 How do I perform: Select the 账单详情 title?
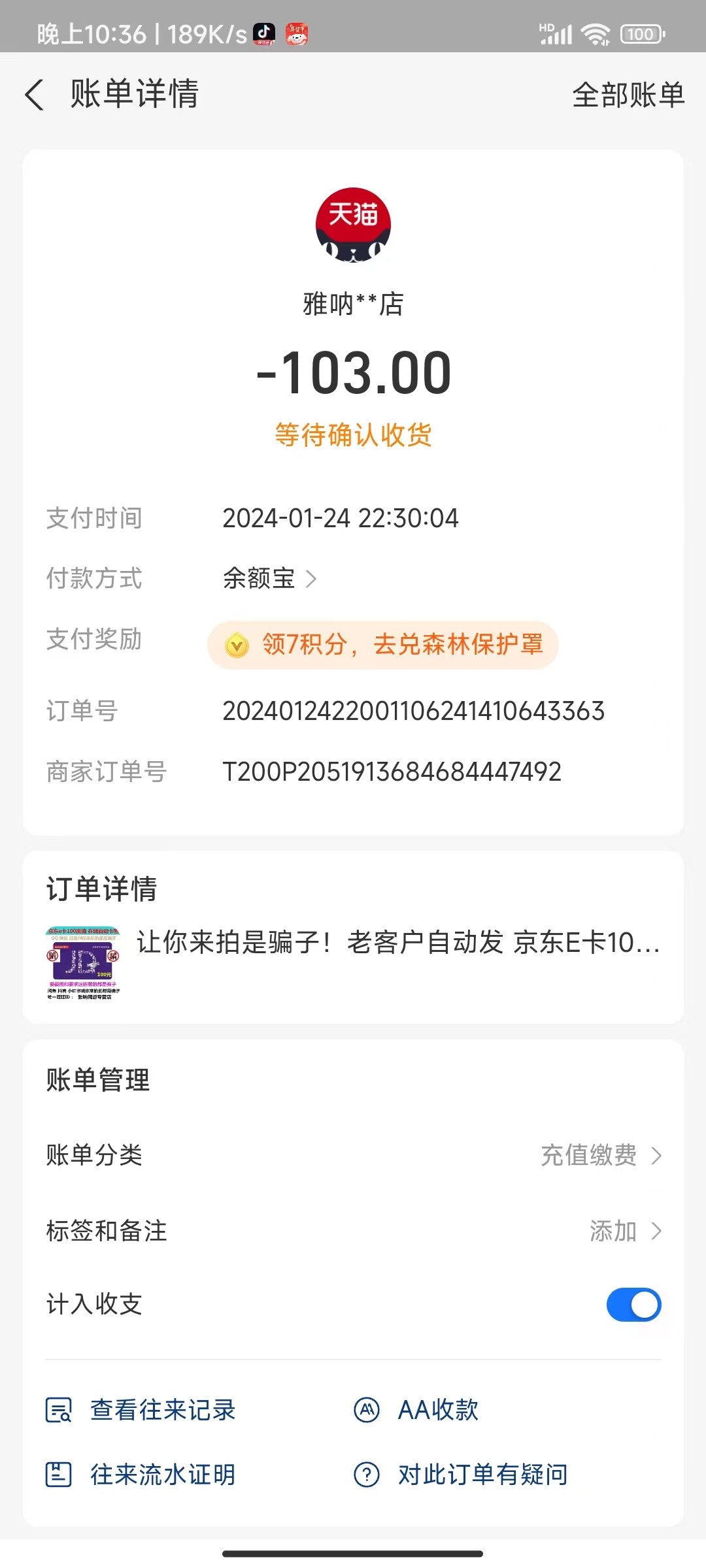coord(134,95)
